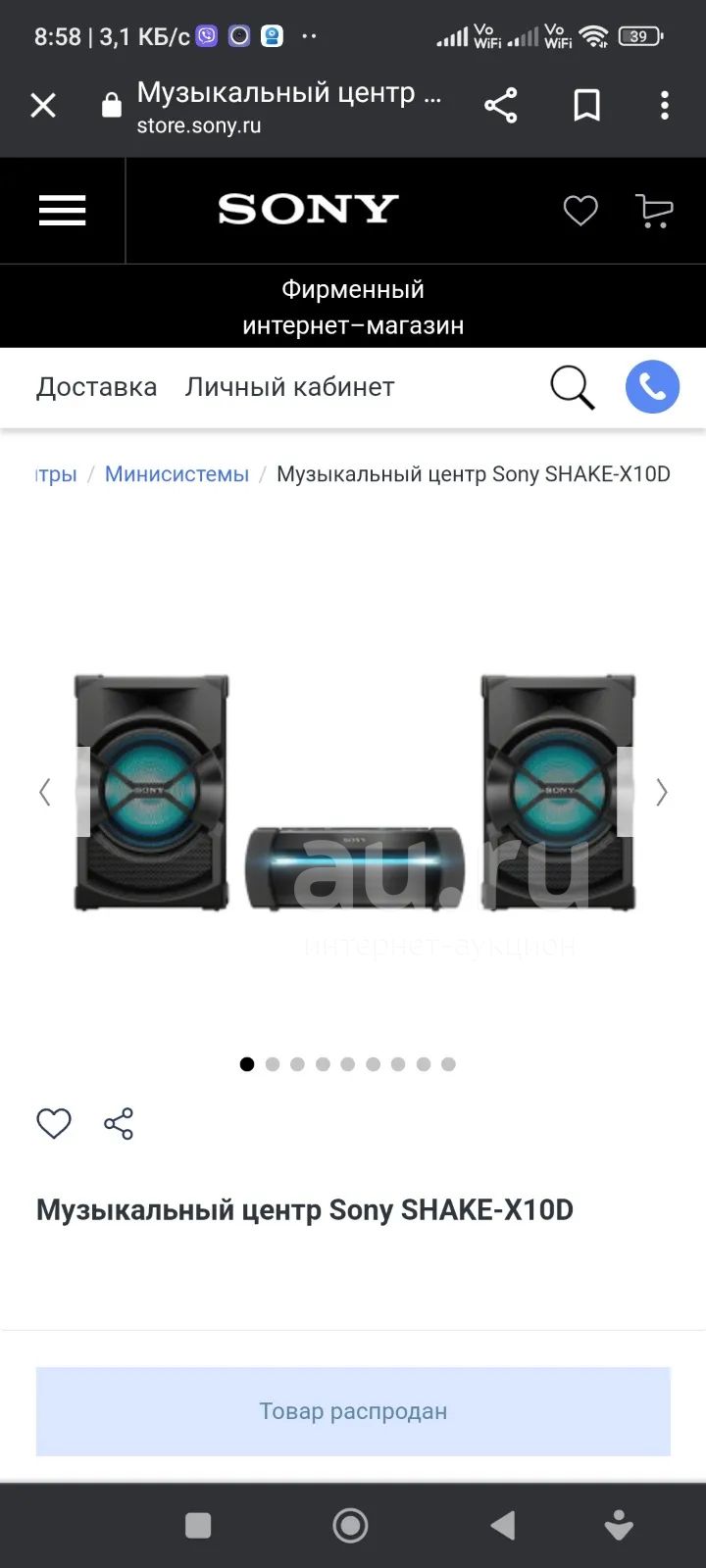Open site search magnifier
The width and height of the screenshot is (706, 1568).
(x=572, y=387)
